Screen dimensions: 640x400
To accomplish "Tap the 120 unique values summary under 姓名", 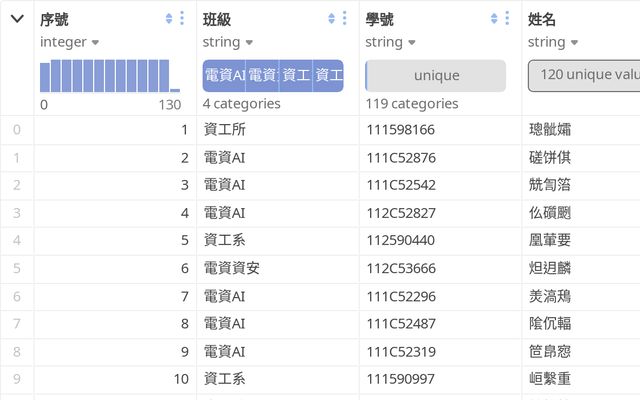I will click(585, 75).
